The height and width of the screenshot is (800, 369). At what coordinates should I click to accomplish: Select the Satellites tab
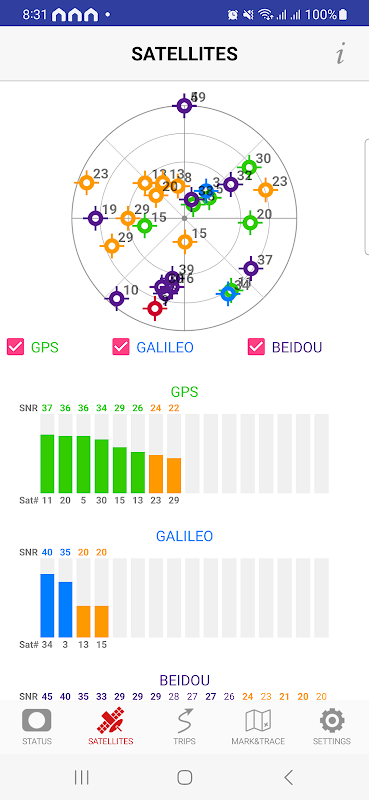pos(111,727)
